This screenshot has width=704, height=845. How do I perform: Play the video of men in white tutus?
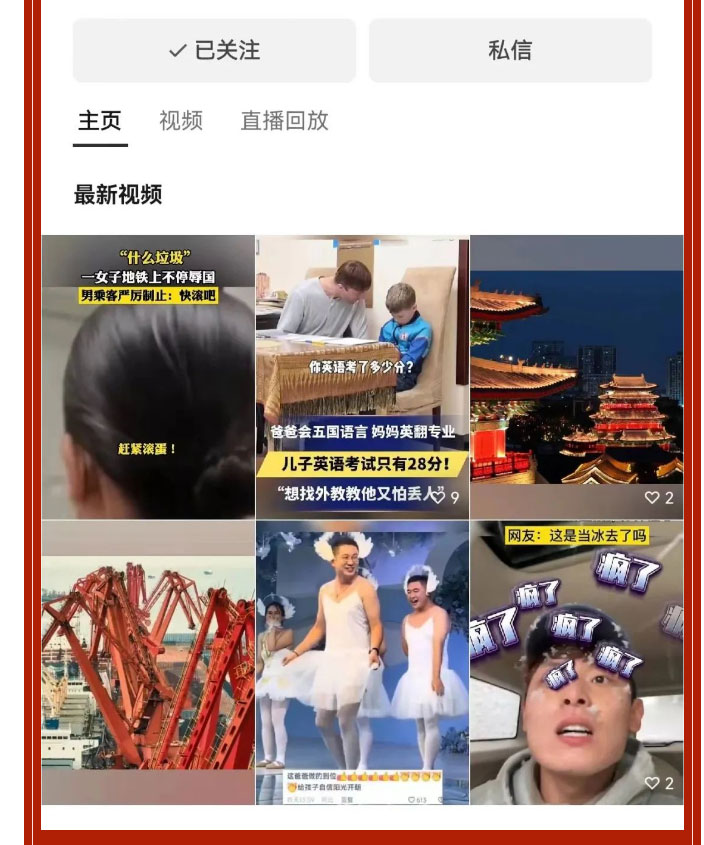(362, 662)
